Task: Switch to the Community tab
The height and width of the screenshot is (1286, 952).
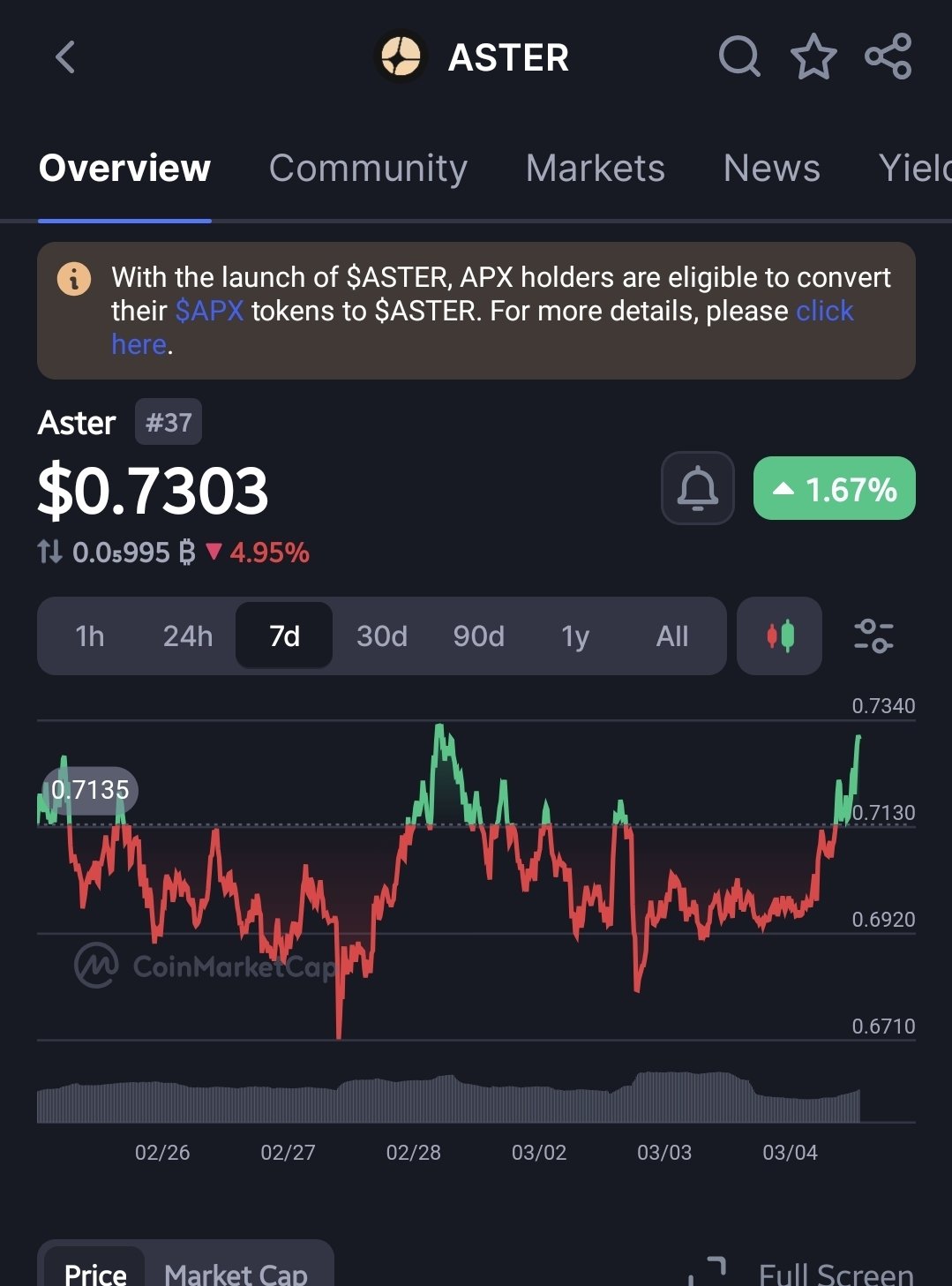Action: [x=368, y=168]
